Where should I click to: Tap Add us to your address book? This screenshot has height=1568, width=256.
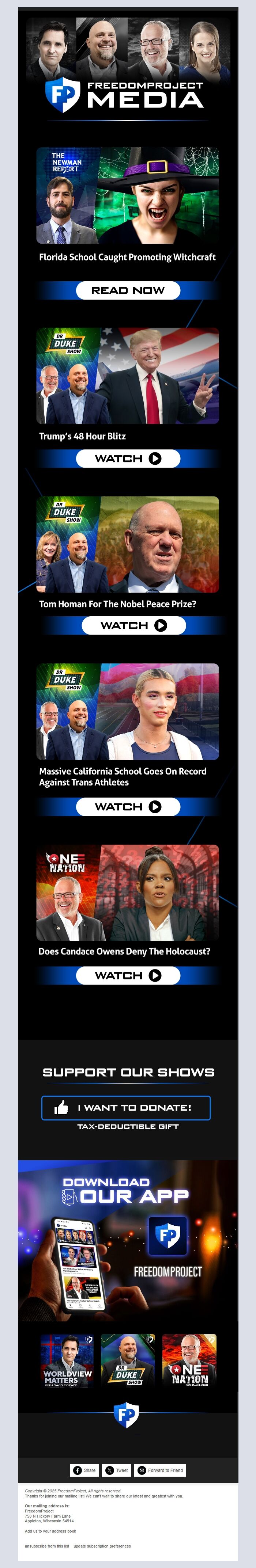tap(50, 1531)
